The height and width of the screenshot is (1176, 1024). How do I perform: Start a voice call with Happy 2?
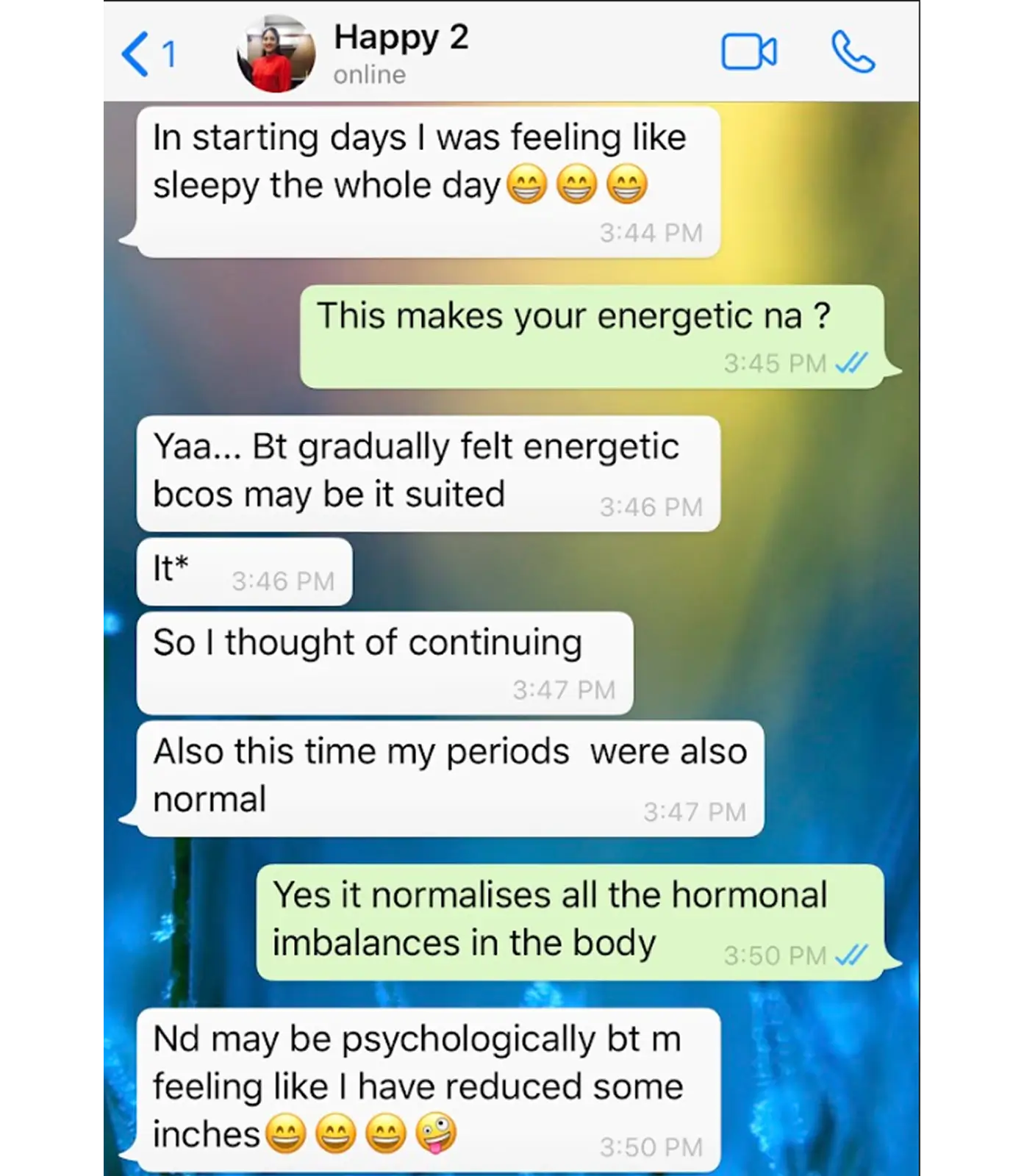click(853, 53)
